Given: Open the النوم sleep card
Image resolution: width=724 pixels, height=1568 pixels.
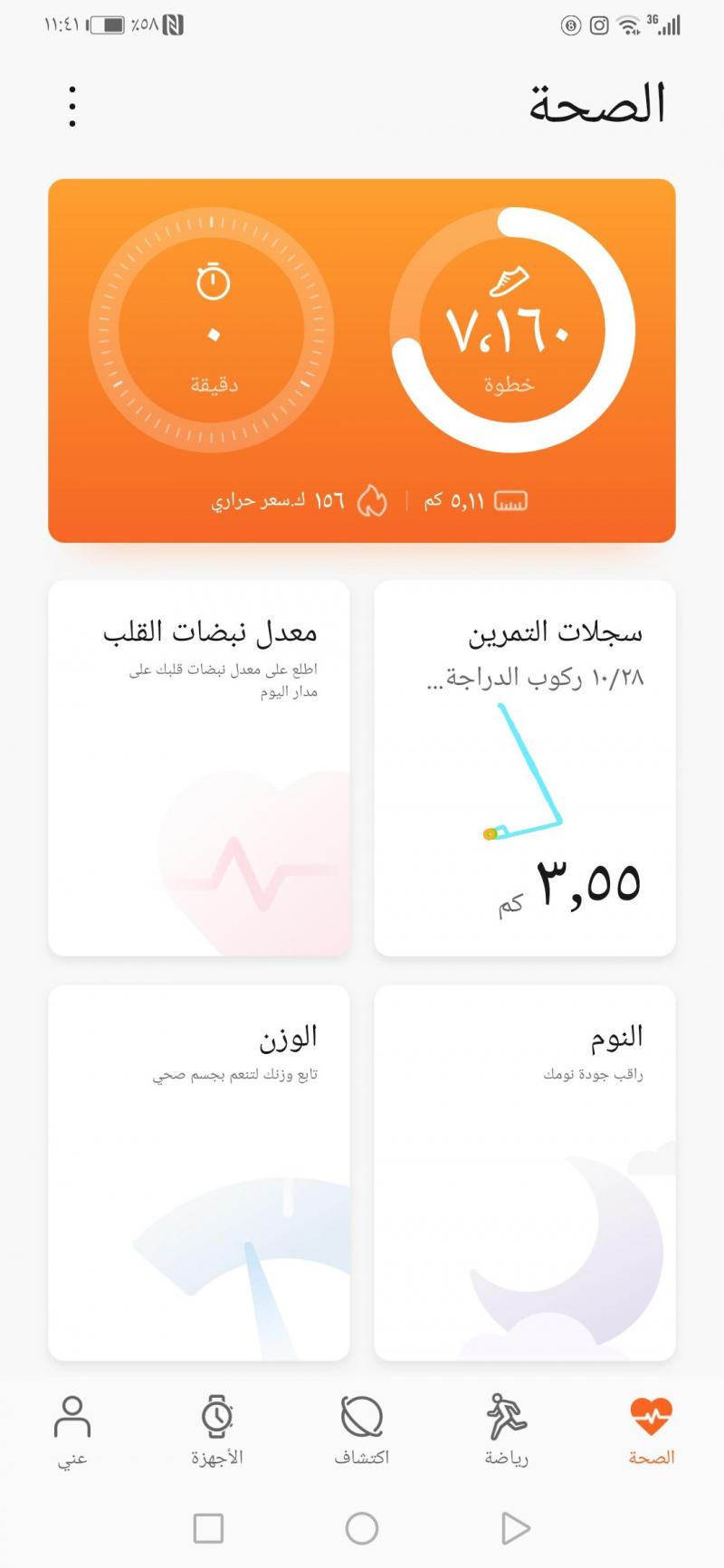Looking at the screenshot, I should pyautogui.click(x=525, y=1173).
